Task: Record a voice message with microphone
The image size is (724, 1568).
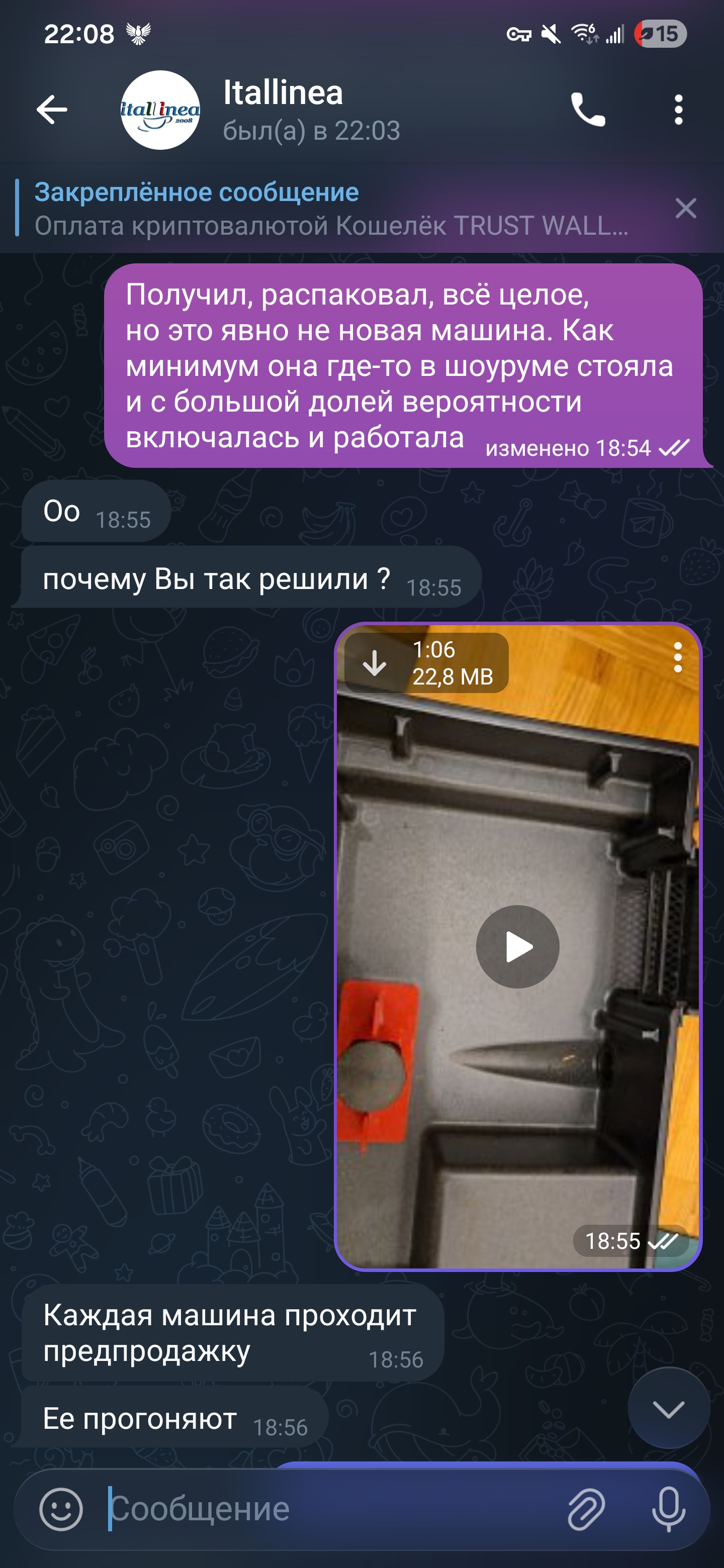Action: click(669, 1510)
